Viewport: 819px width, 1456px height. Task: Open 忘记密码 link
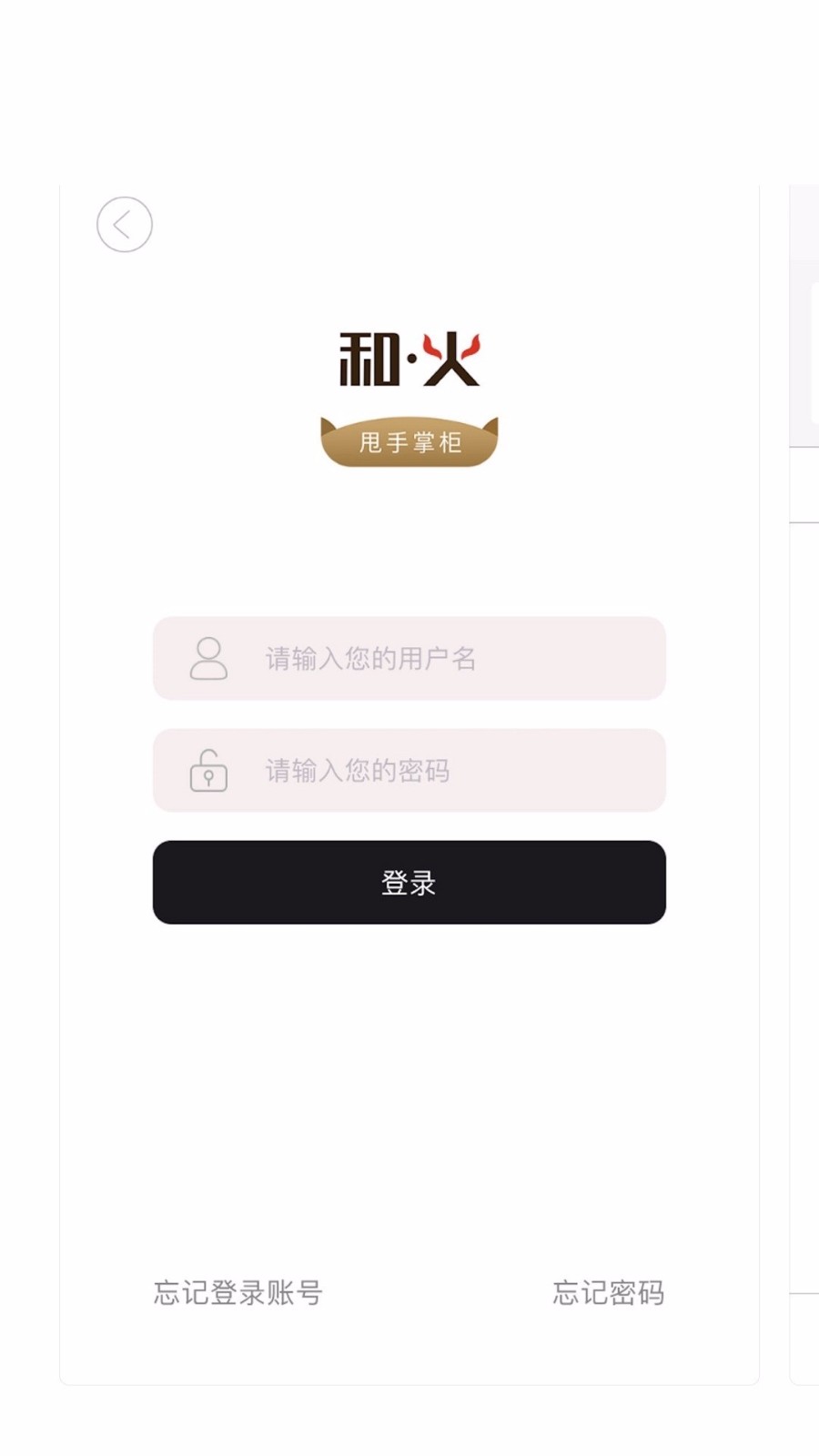[609, 1292]
